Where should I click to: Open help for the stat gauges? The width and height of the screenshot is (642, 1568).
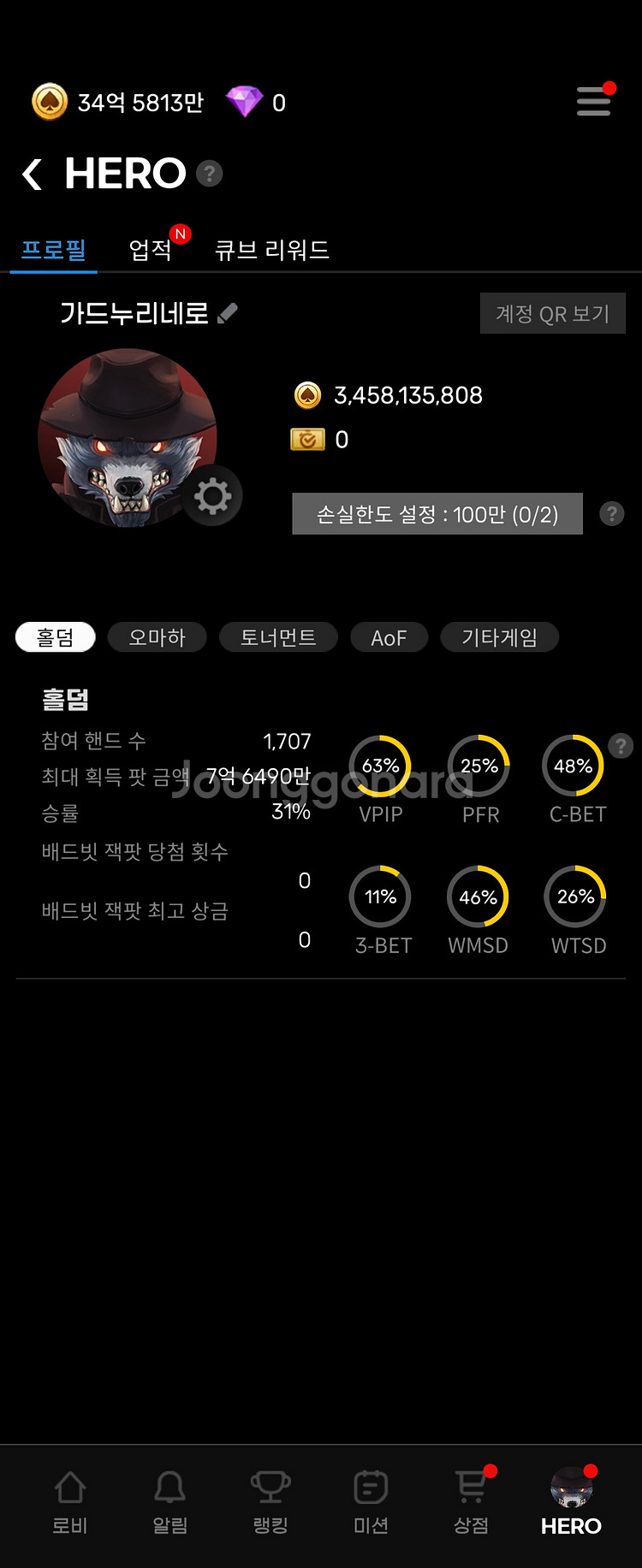[621, 746]
